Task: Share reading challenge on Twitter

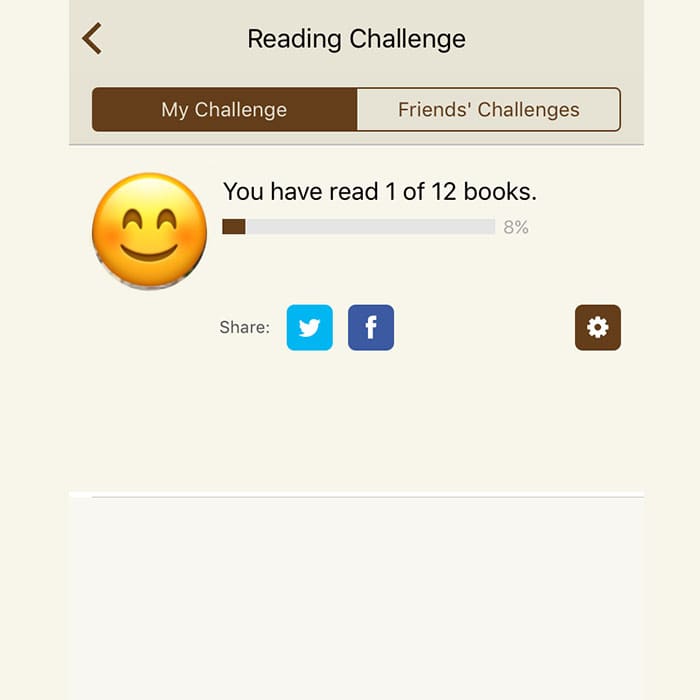Action: (310, 328)
